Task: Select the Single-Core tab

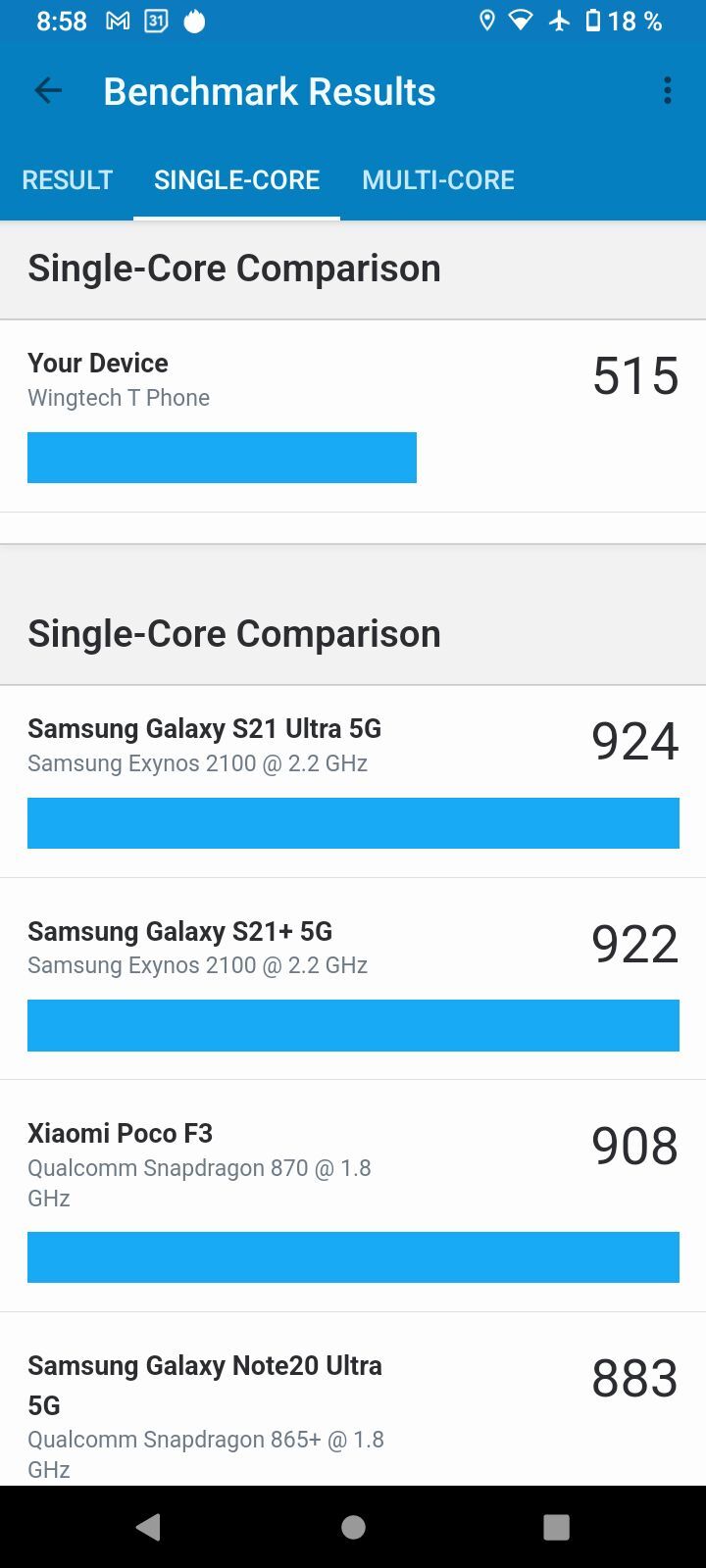Action: click(236, 179)
